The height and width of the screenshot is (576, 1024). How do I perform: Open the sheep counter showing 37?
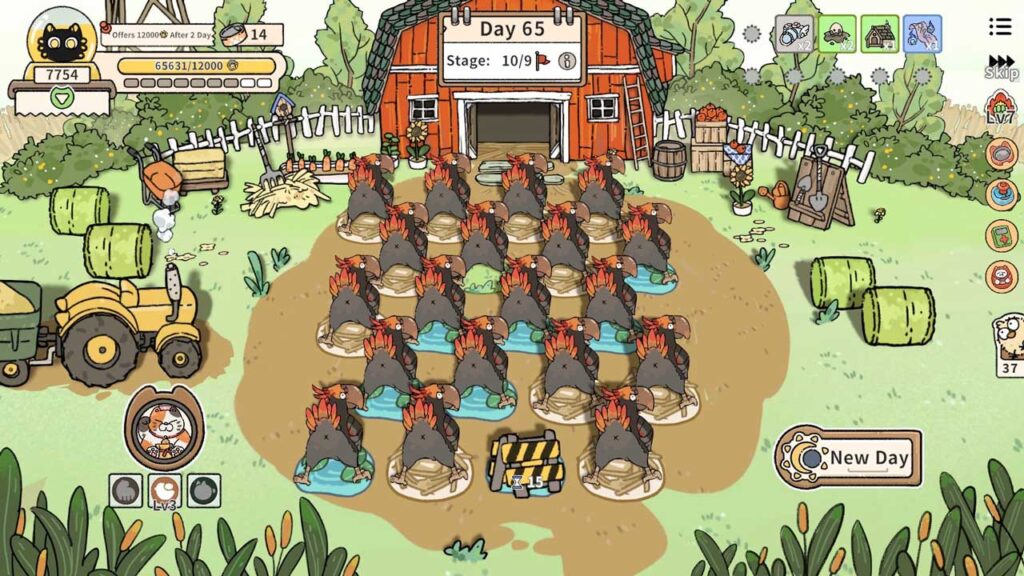[1007, 345]
